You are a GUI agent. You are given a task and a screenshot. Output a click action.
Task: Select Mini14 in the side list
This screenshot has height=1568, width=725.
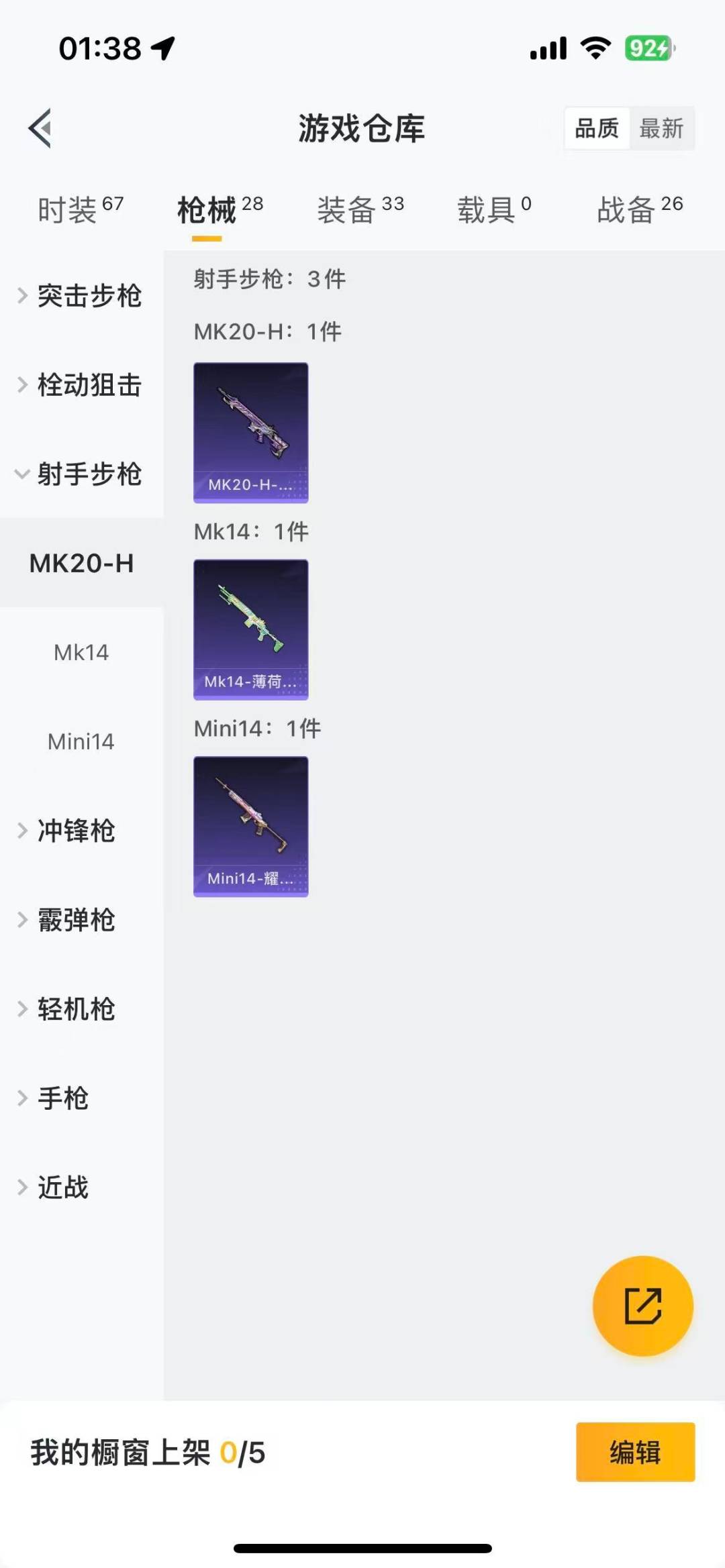coord(81,741)
